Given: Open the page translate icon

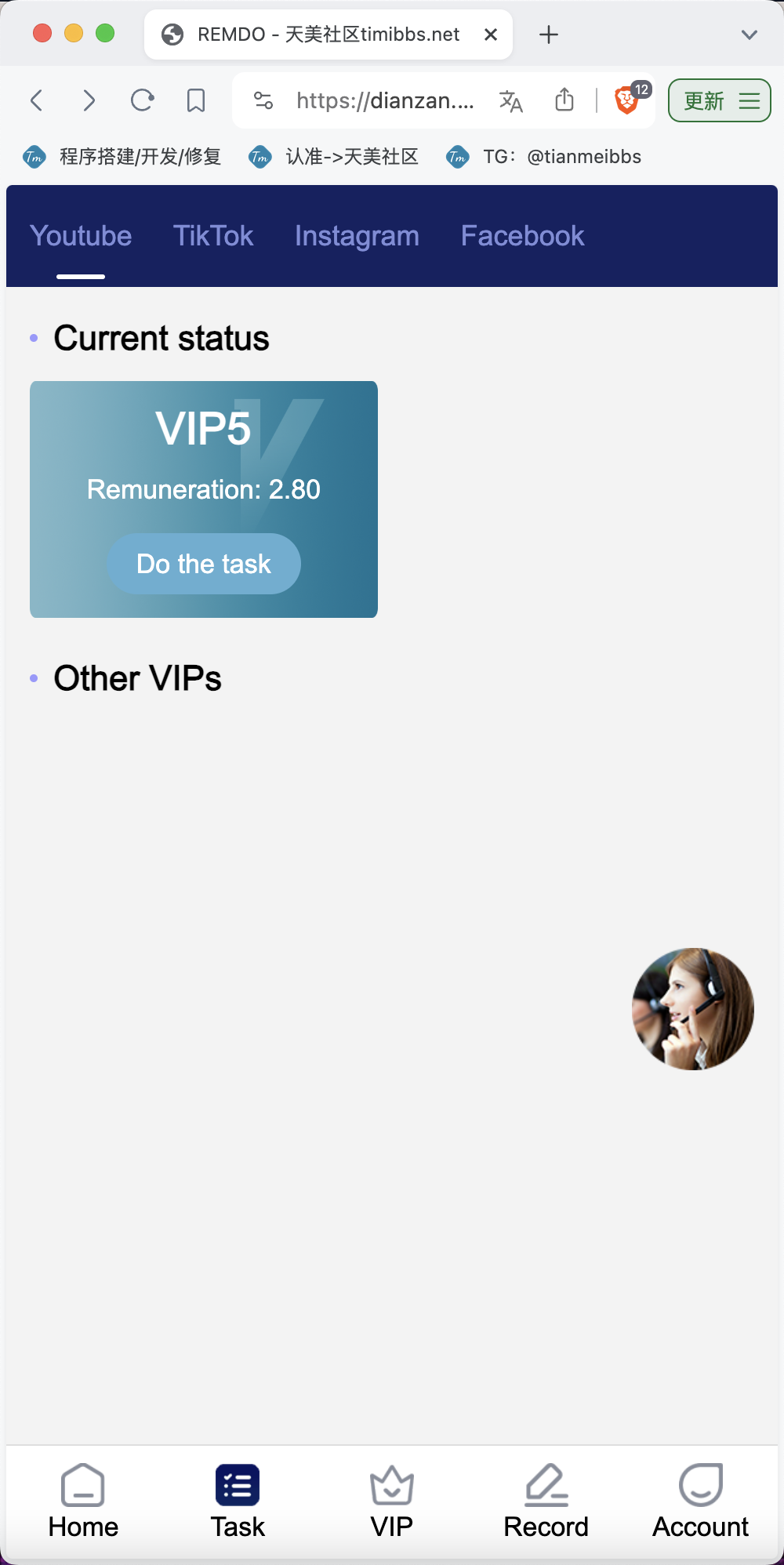Looking at the screenshot, I should (x=511, y=100).
